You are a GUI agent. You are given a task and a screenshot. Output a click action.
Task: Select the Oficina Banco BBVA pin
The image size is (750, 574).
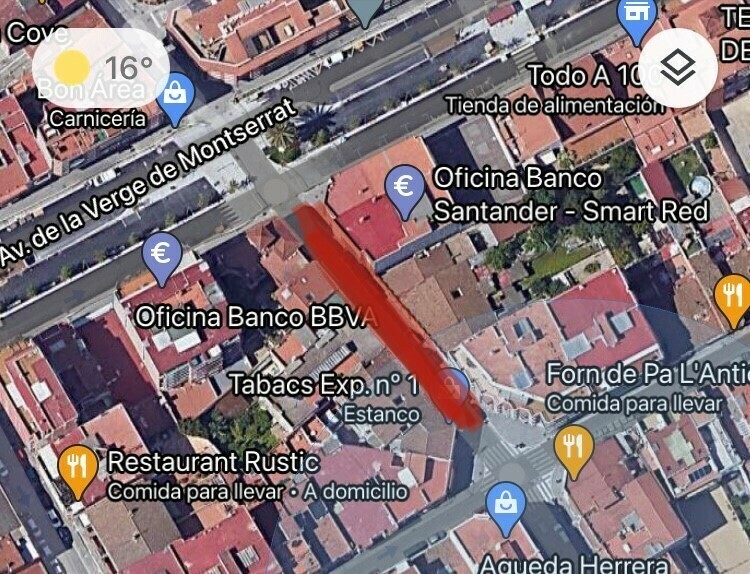(162, 254)
